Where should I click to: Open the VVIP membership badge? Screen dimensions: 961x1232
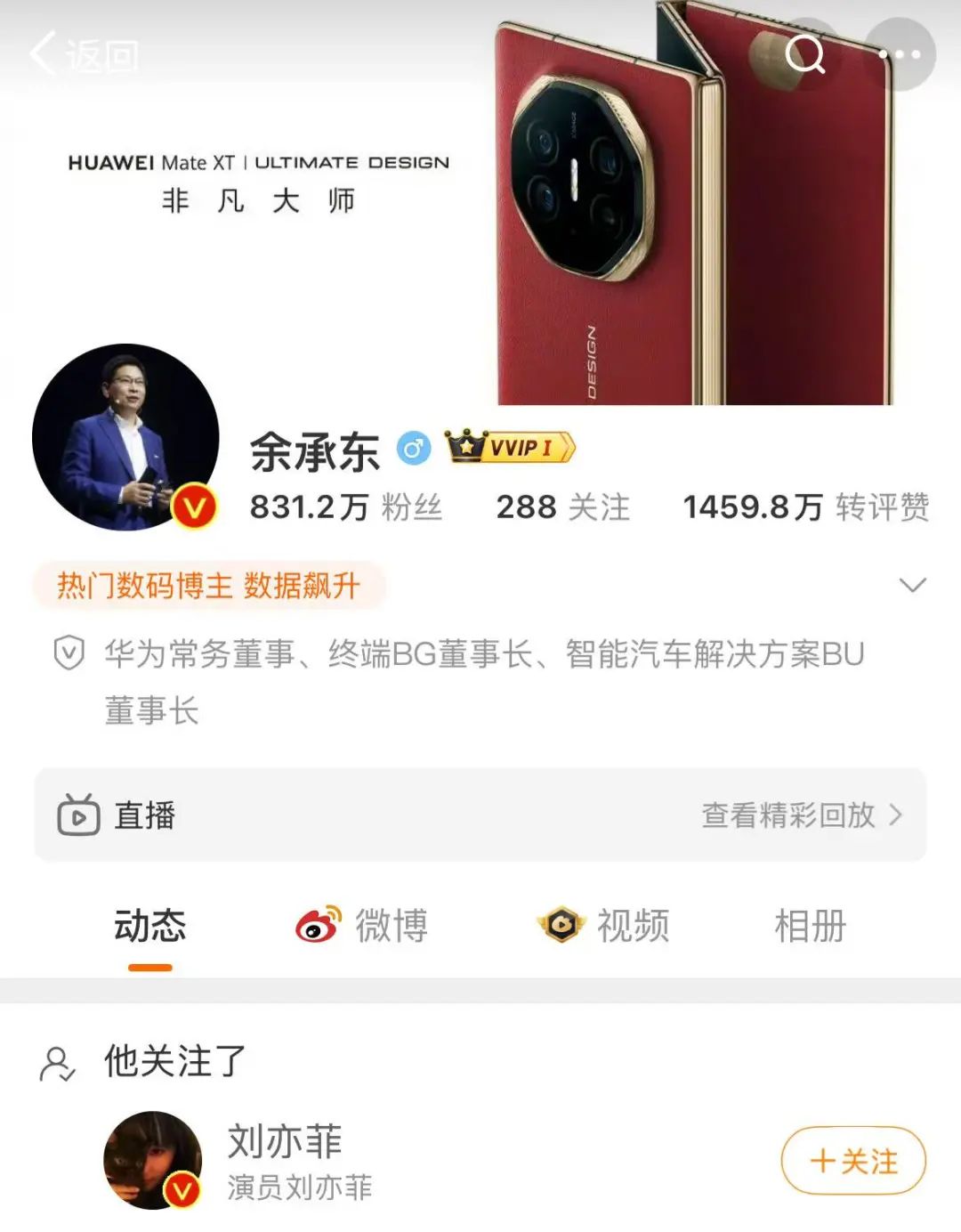coord(511,447)
